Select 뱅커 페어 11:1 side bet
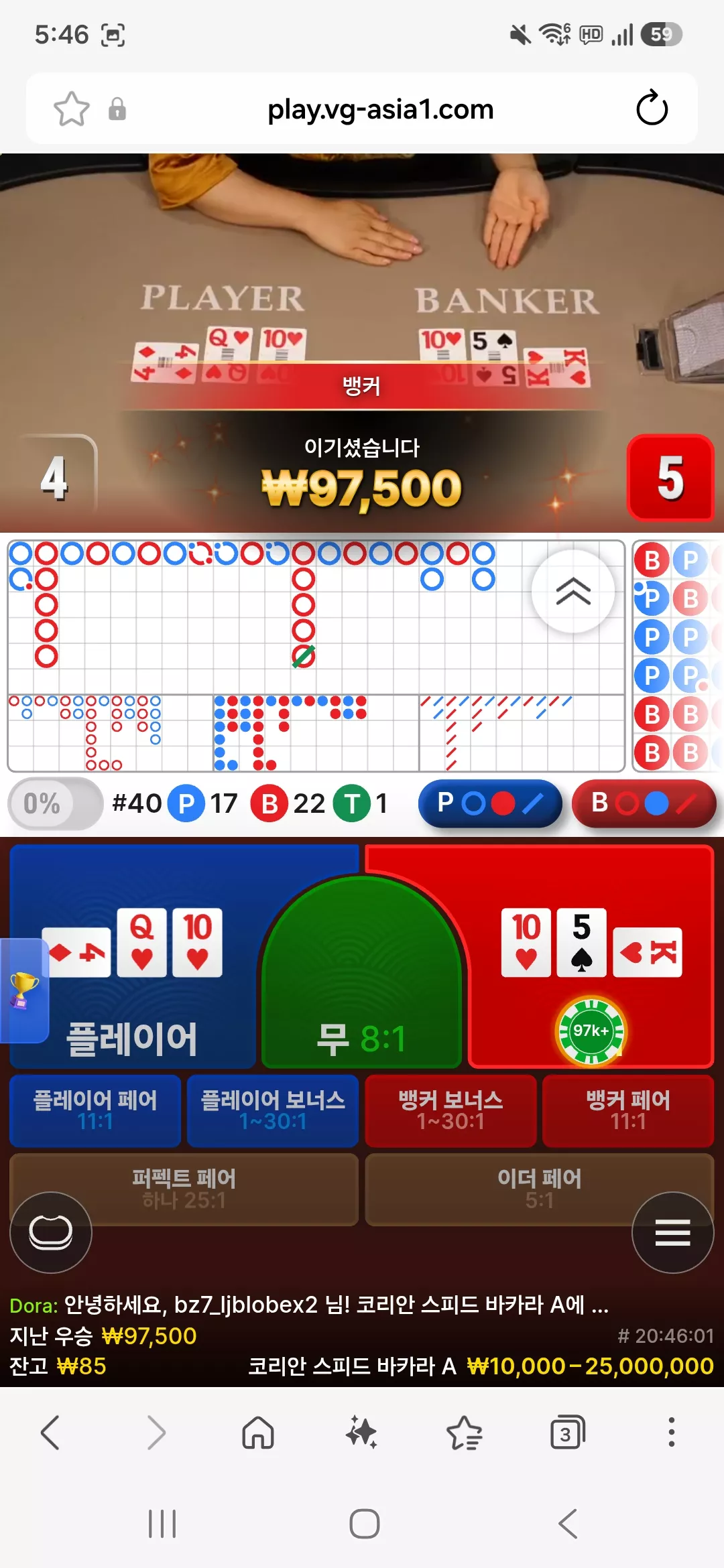The width and height of the screenshot is (724, 1568). pos(628,1110)
